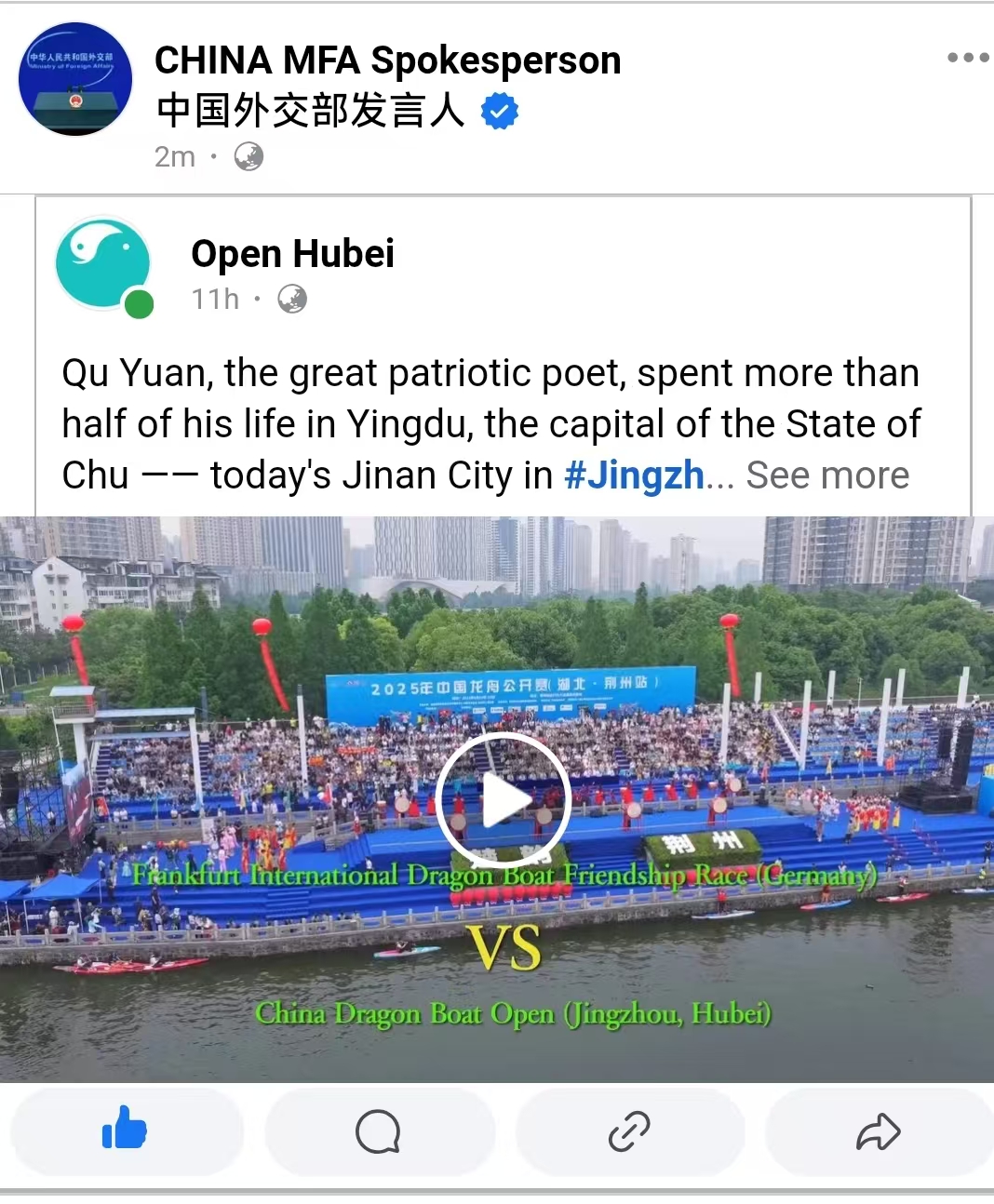The height and width of the screenshot is (1204, 994).
Task: Open CHINA MFA Spokesperson profile picture
Action: pos(75,79)
